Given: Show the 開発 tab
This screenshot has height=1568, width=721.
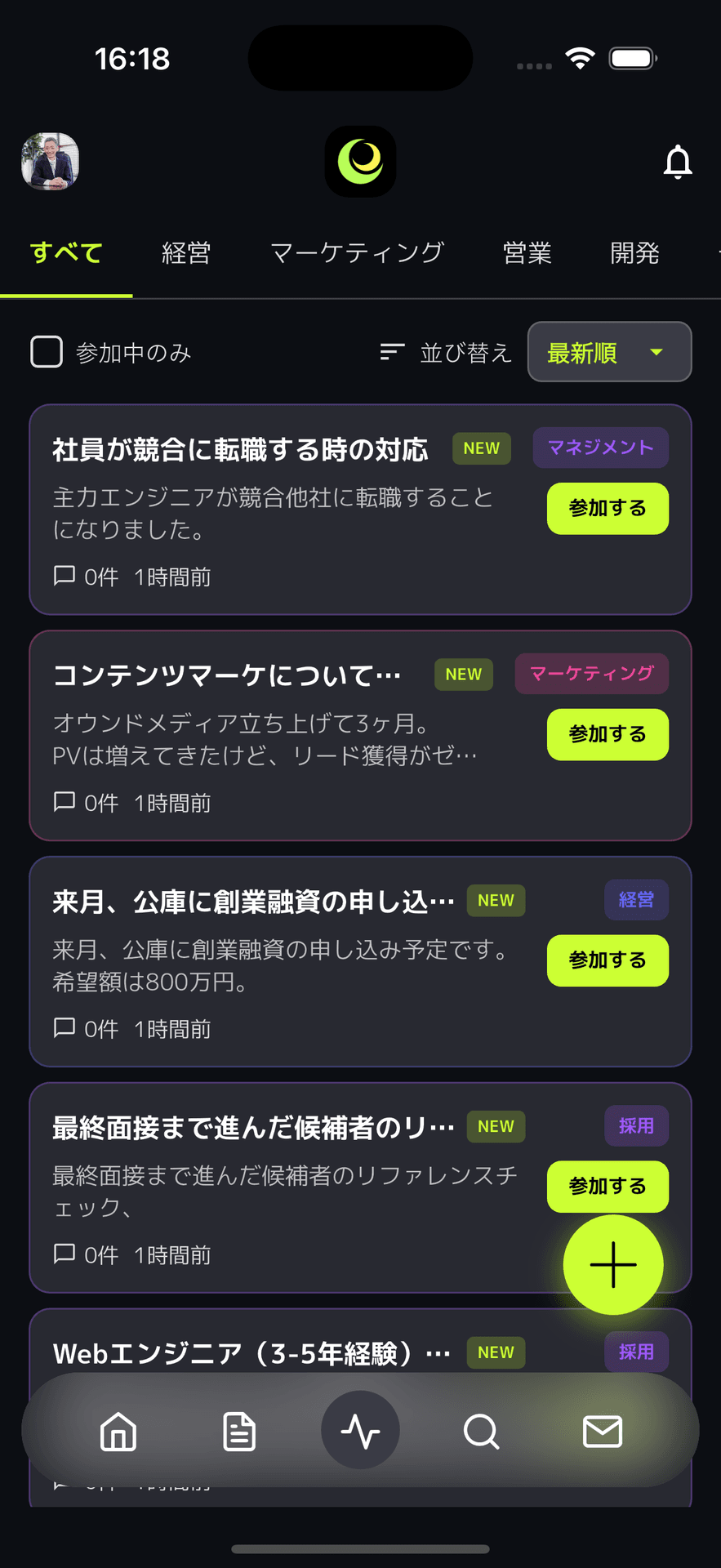Looking at the screenshot, I should [x=634, y=253].
